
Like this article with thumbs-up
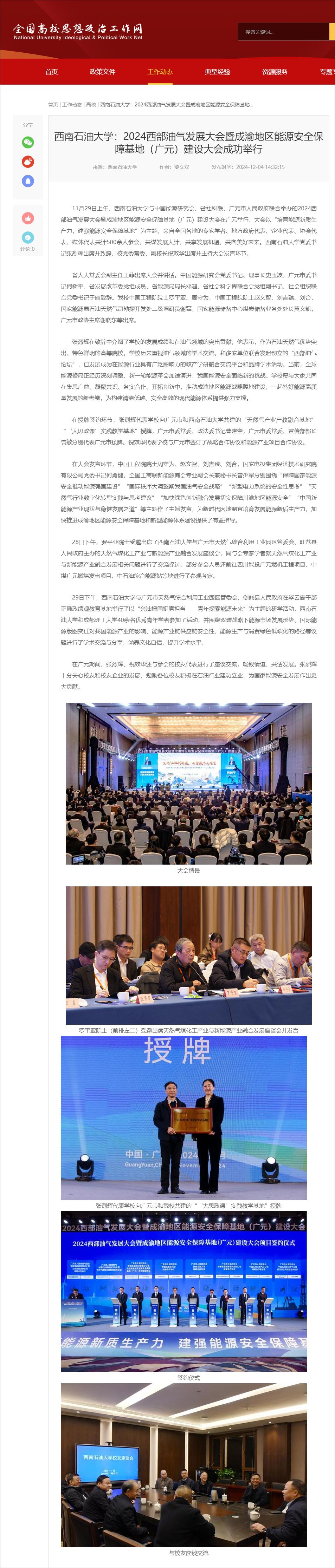coord(28,218)
